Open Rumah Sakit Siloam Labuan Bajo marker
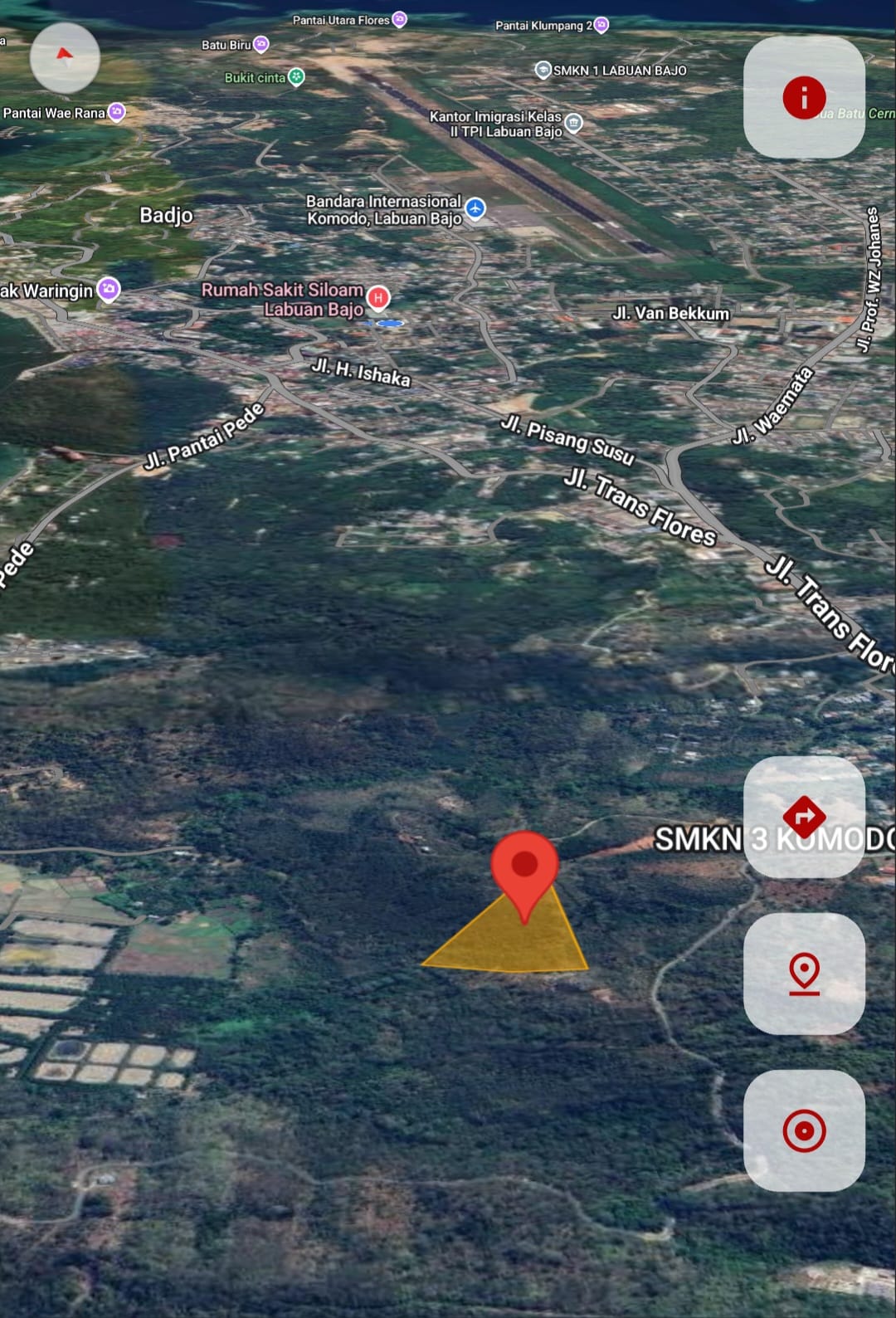The image size is (896, 1318). pos(378,297)
